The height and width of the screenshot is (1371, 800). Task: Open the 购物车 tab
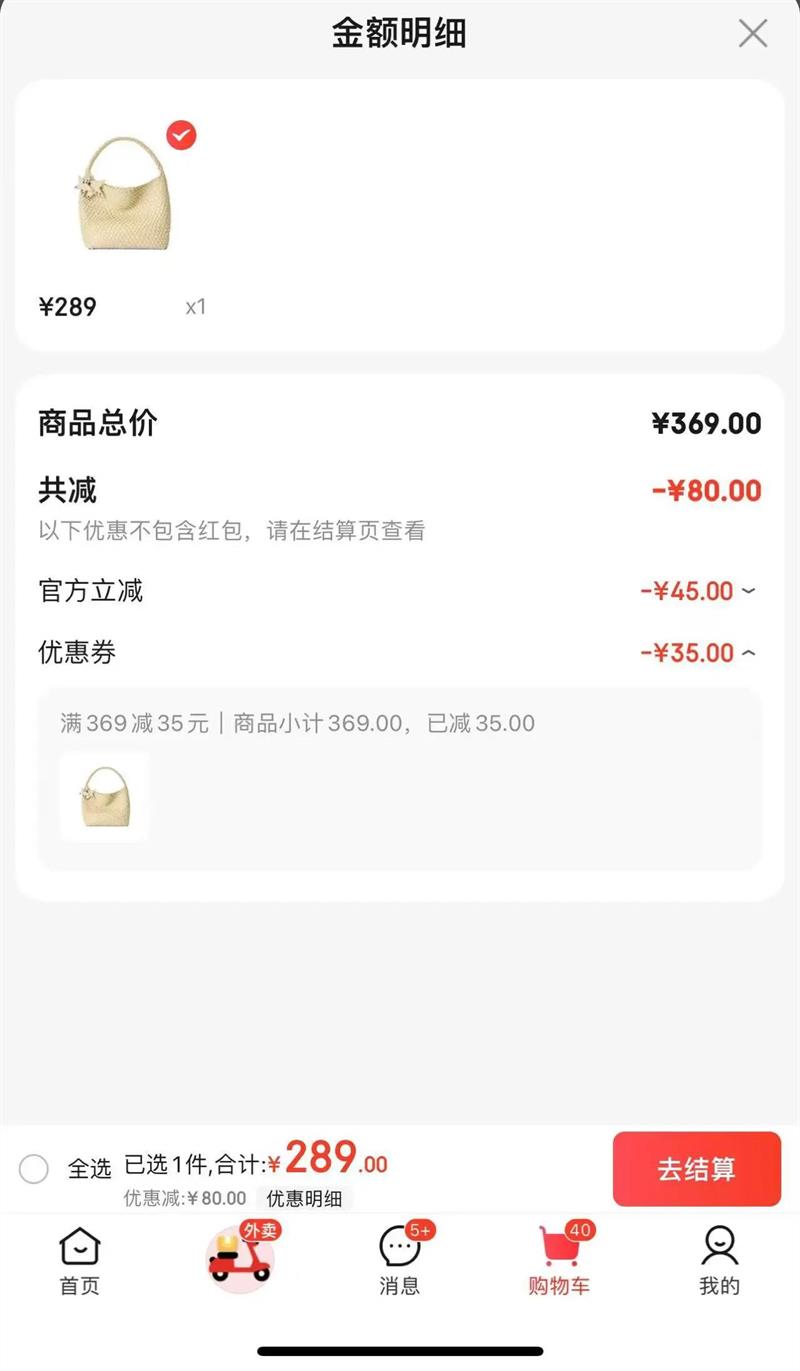[559, 1261]
